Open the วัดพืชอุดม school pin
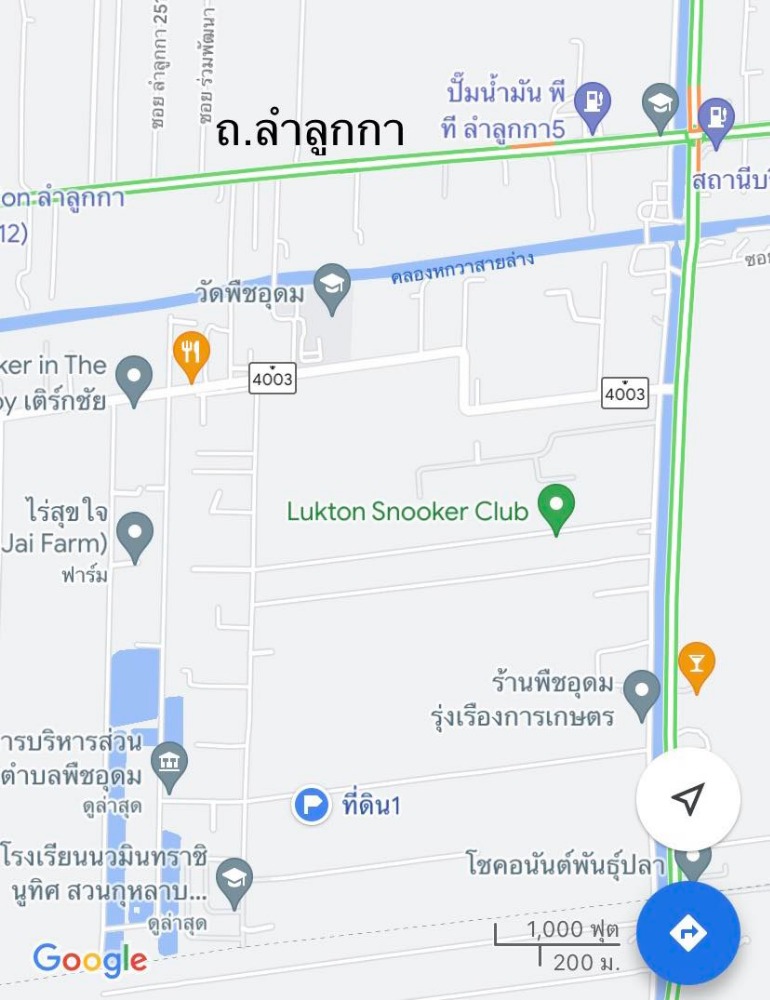The height and width of the screenshot is (1000, 770). click(x=331, y=285)
